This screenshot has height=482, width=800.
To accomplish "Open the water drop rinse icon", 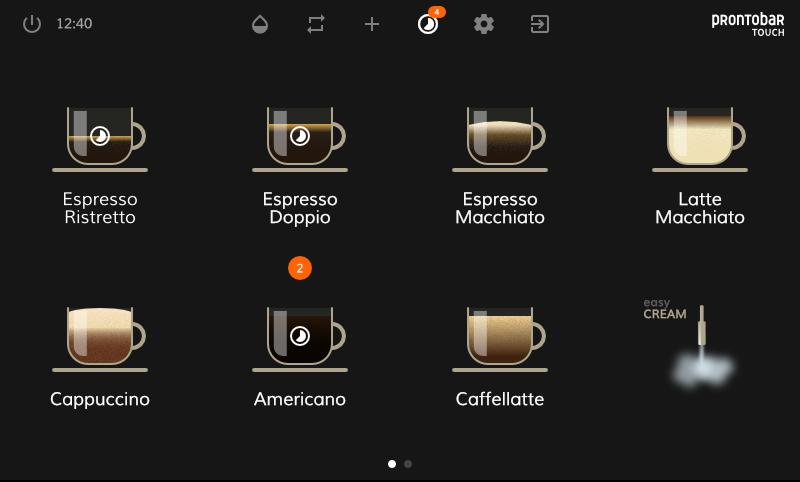I will 260,24.
